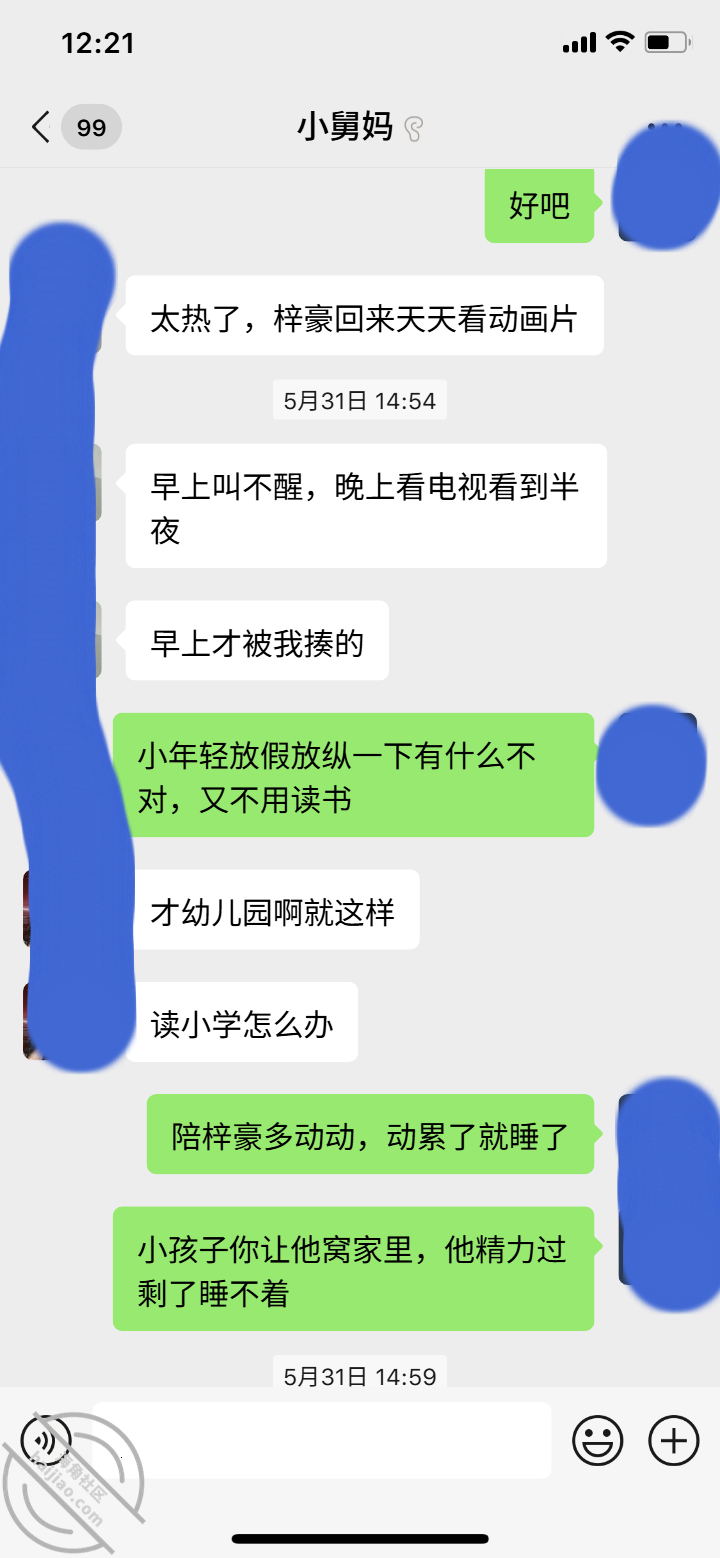This screenshot has height=1558, width=720.
Task: Switch to voice message input
Action: pos(46,1441)
